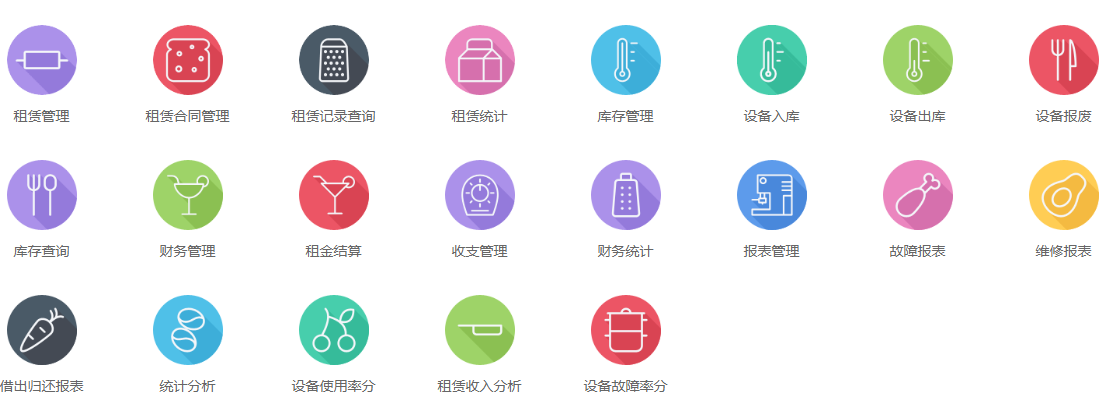Open 设备故障率分析 icon
Viewport: 1108px width, 415px height.
626,330
